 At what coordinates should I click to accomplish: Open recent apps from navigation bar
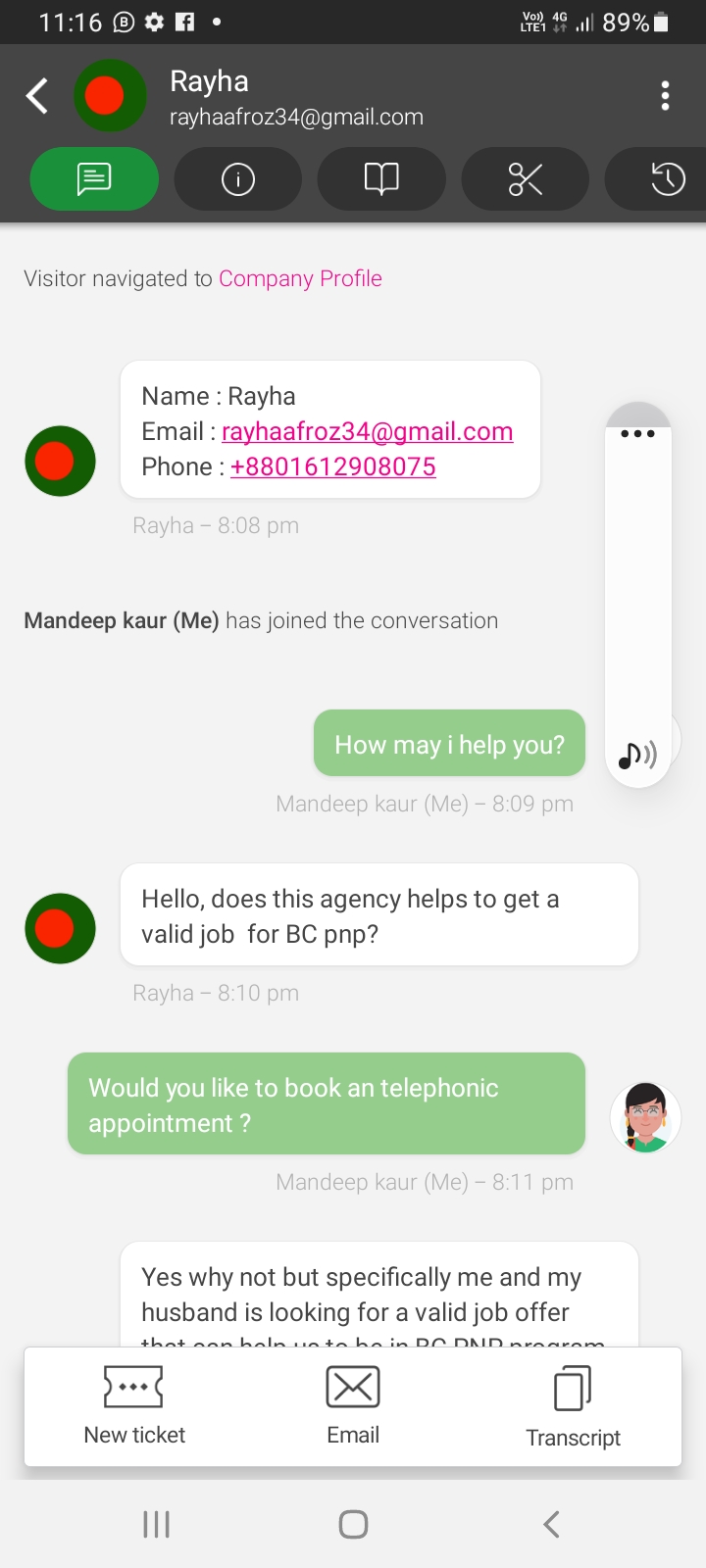tap(157, 1524)
